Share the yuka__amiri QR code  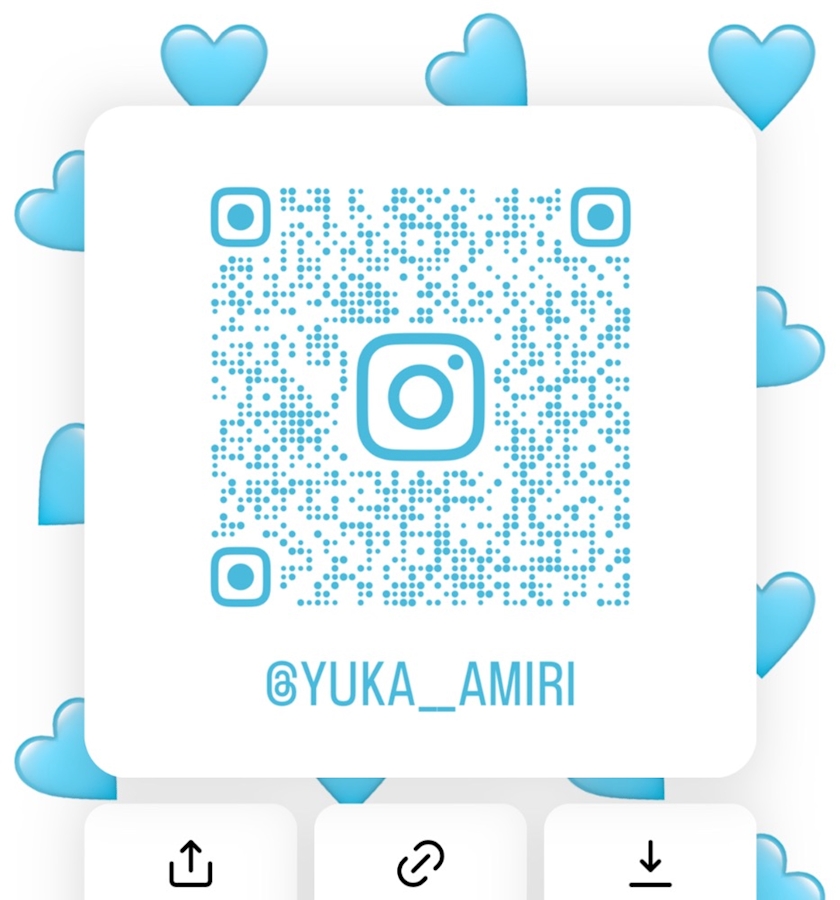(190, 860)
